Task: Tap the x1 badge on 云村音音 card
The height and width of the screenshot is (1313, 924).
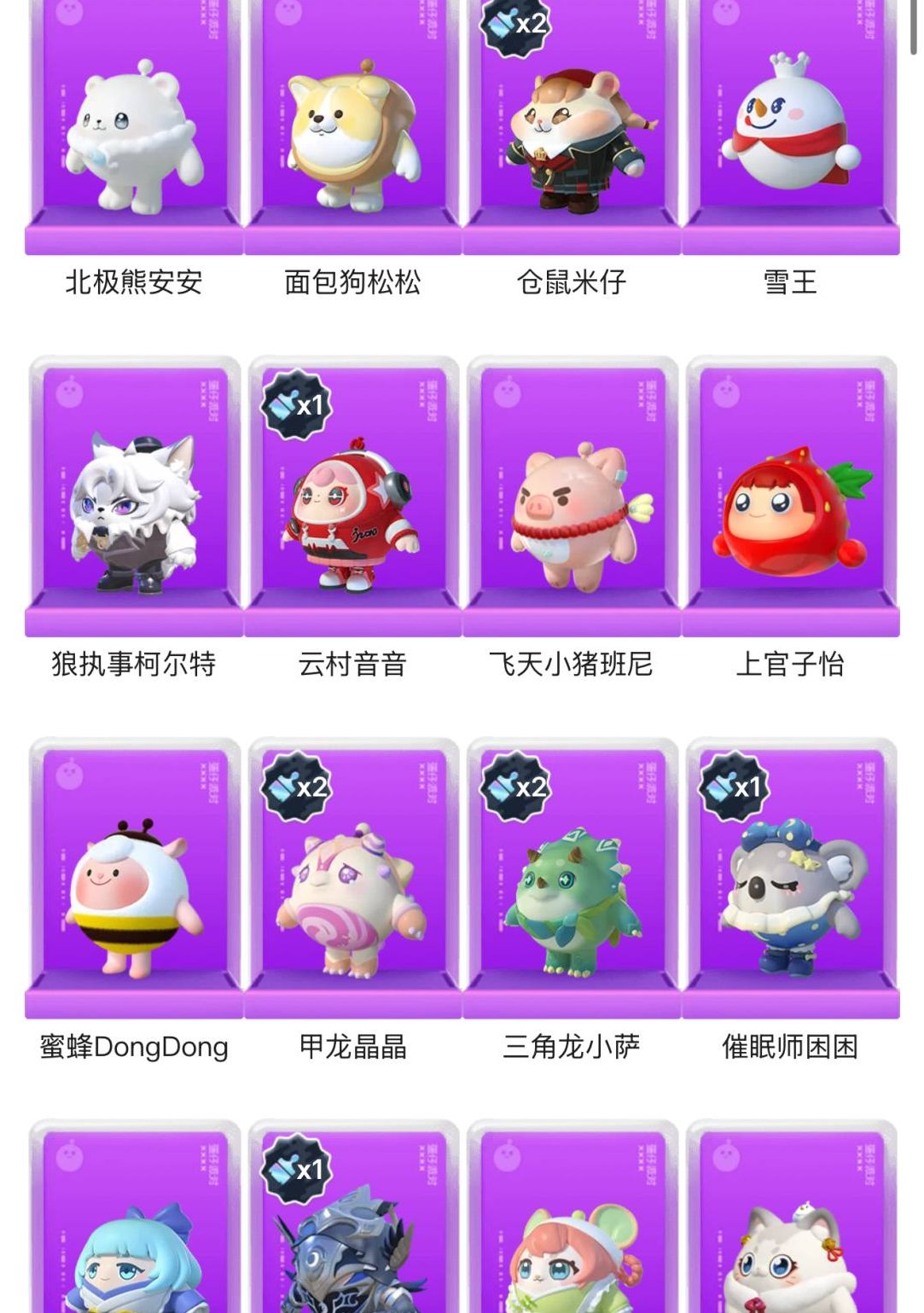Action: (x=296, y=404)
